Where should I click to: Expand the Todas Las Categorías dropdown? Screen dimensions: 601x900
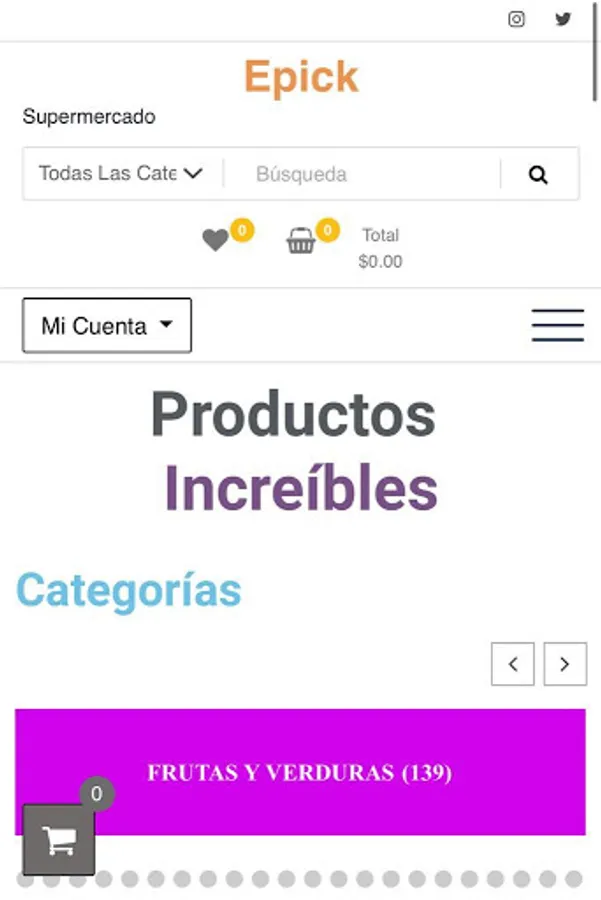point(121,174)
